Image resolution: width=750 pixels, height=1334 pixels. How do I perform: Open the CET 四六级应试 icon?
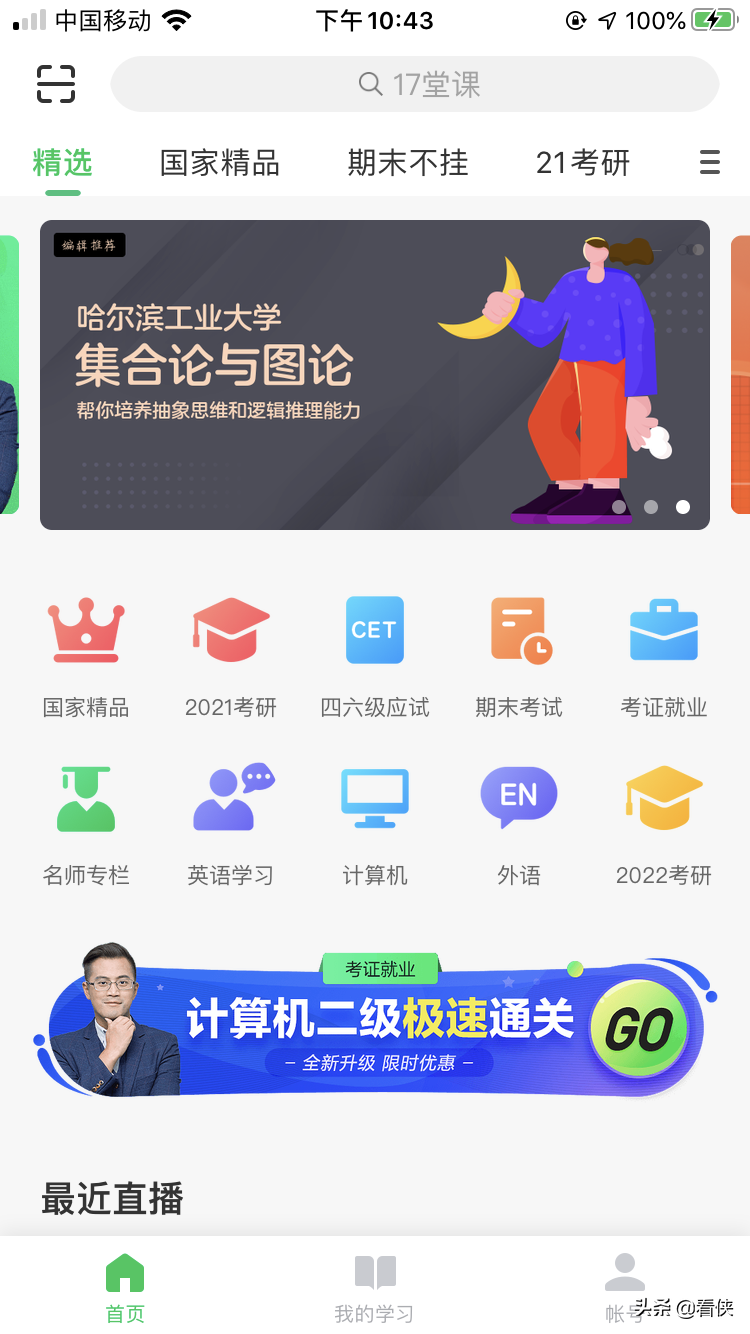click(374, 630)
